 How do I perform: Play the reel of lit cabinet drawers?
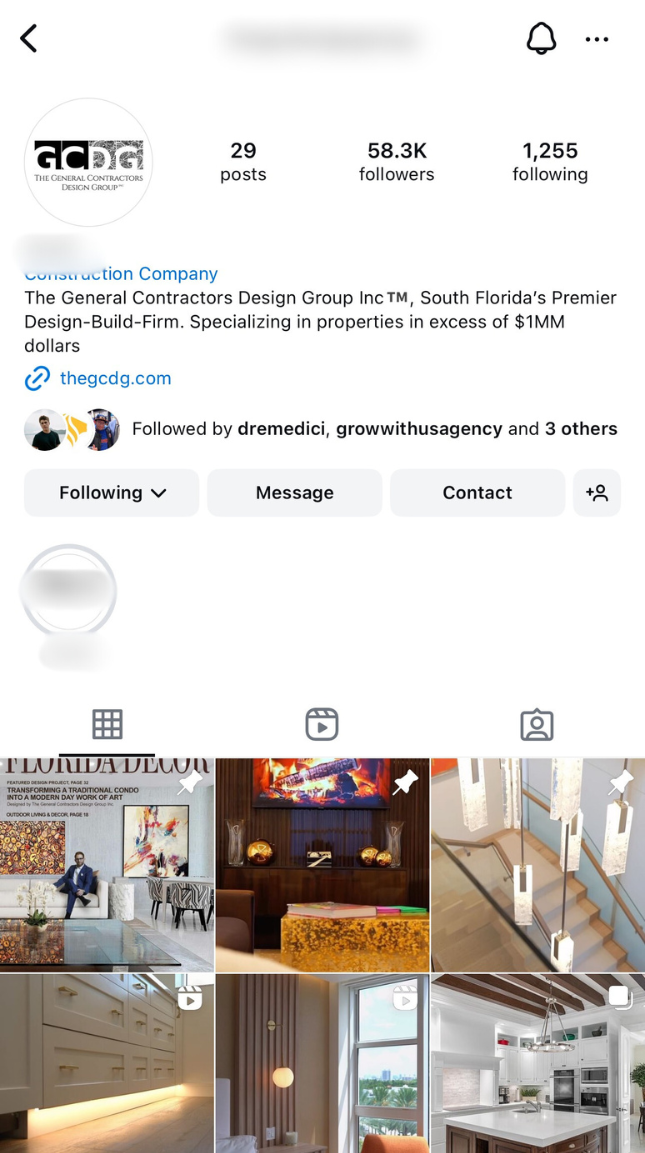point(106,1064)
